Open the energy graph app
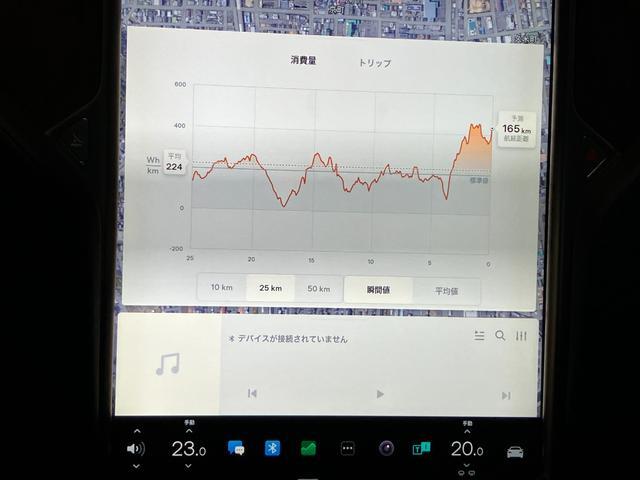Image resolution: width=640 pixels, height=480 pixels. (309, 448)
